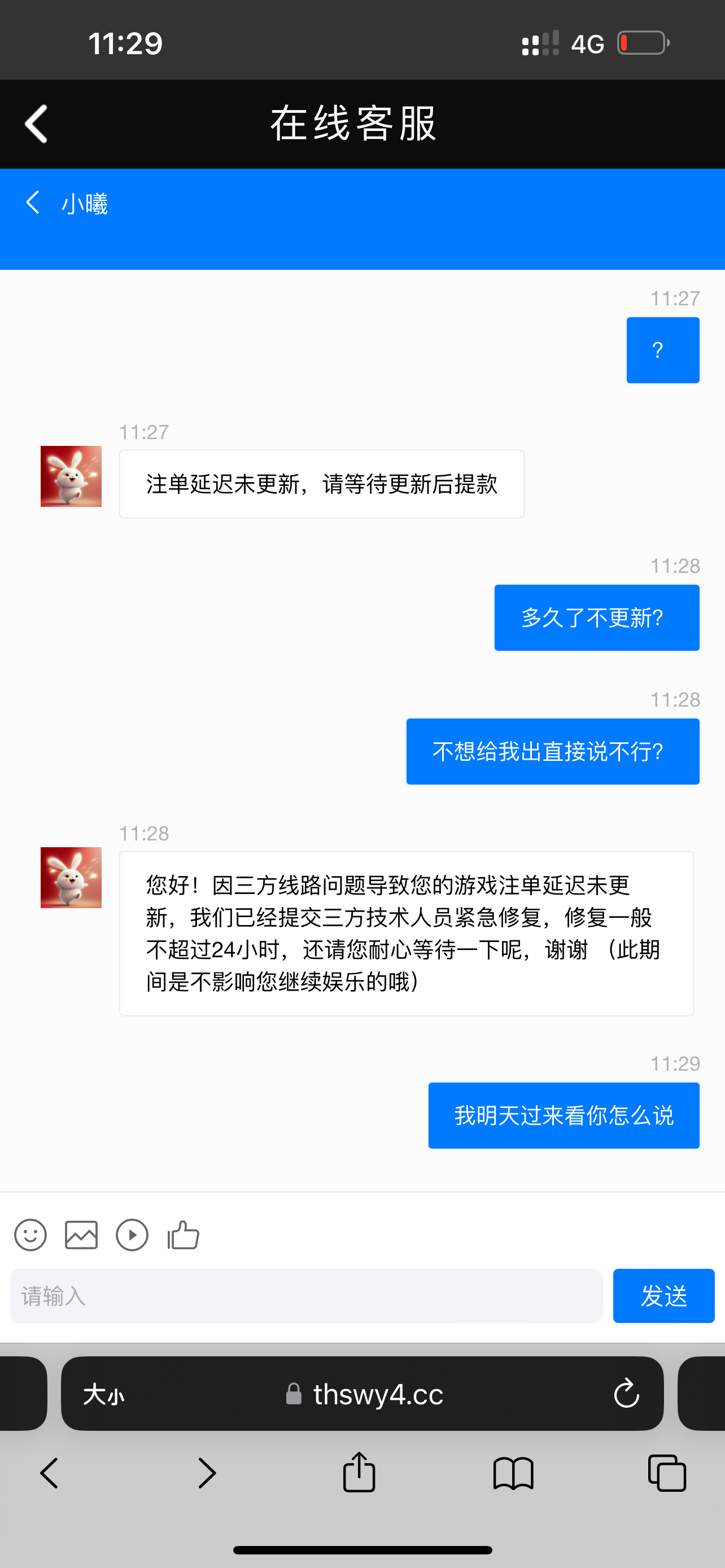Viewport: 725px width, 1568px height.
Task: Click the 请输入 message input field
Action: (x=304, y=1296)
